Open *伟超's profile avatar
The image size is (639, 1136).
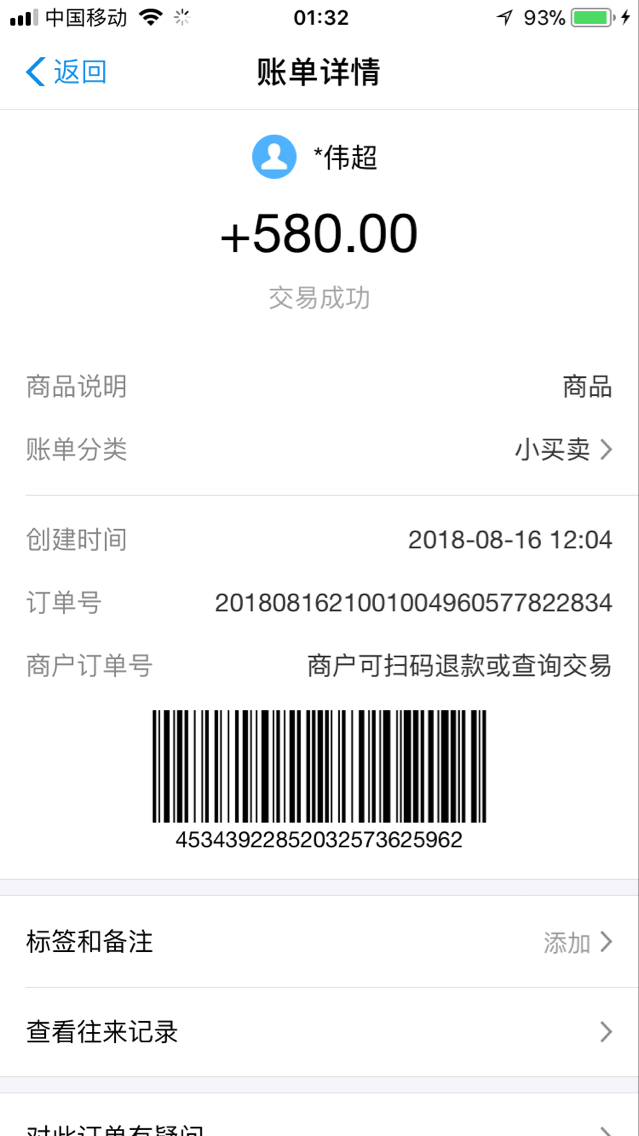274,156
